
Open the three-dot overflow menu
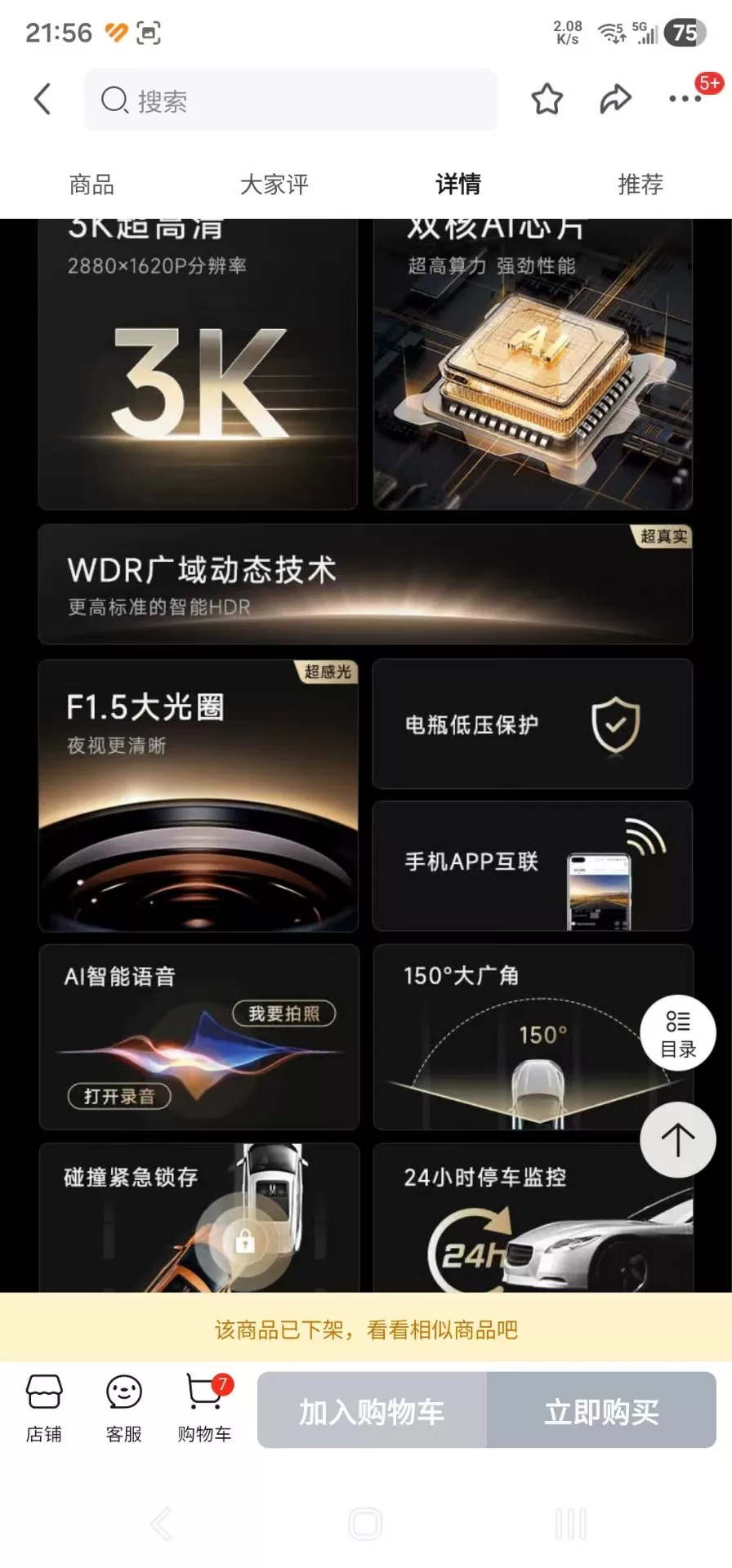pos(685,99)
